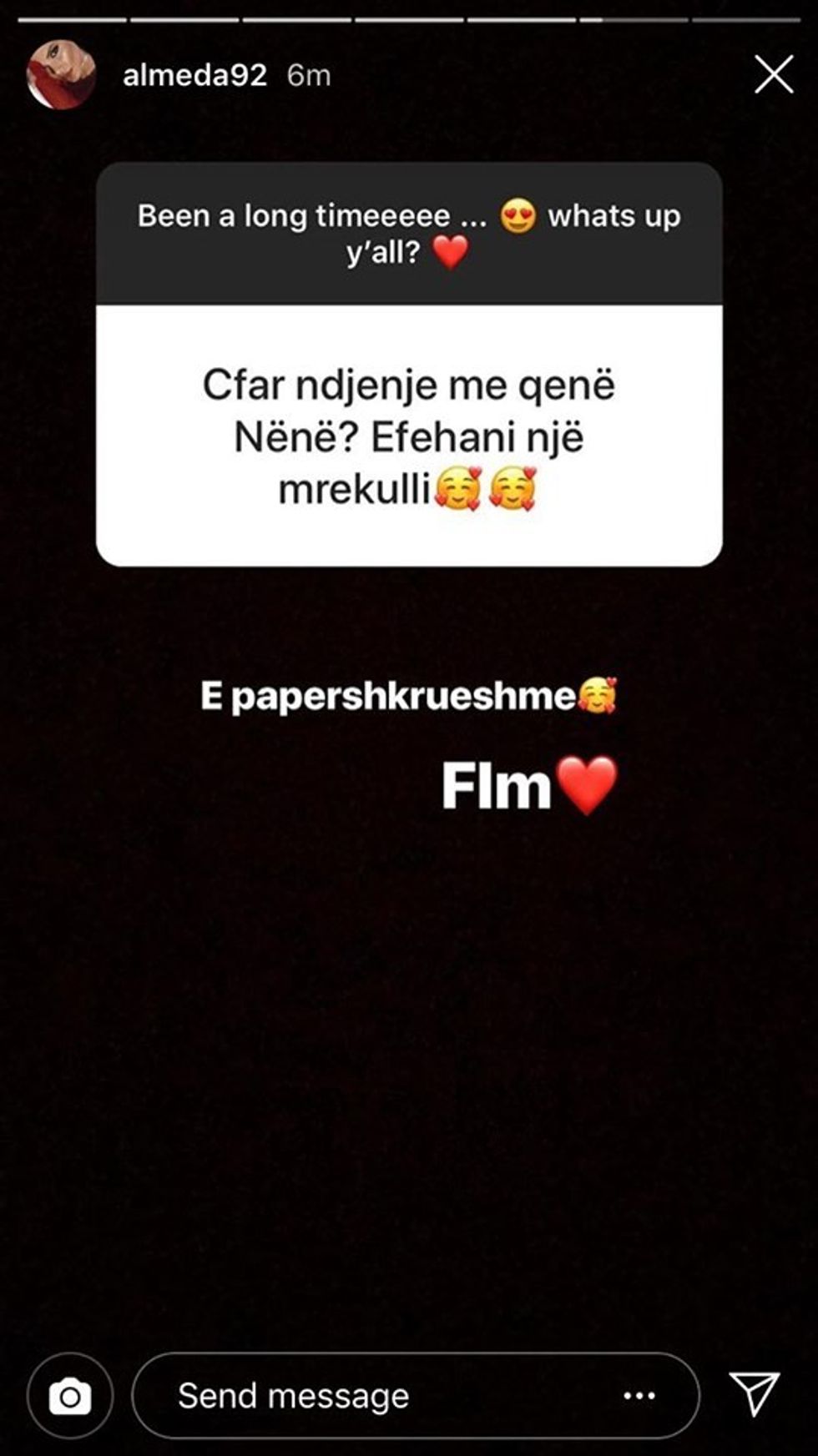Tap the almeda92 username
The width and height of the screenshot is (818, 1456).
(194, 76)
